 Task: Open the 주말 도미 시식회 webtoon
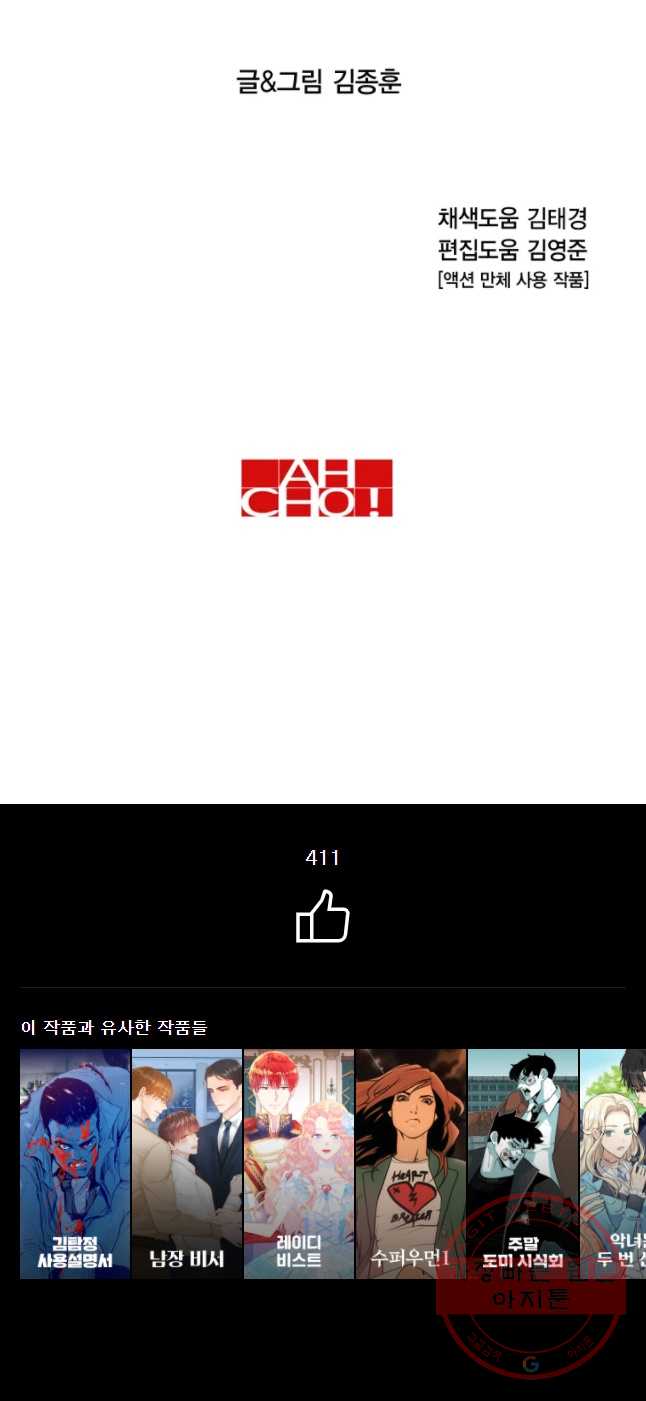pyautogui.click(x=523, y=1164)
